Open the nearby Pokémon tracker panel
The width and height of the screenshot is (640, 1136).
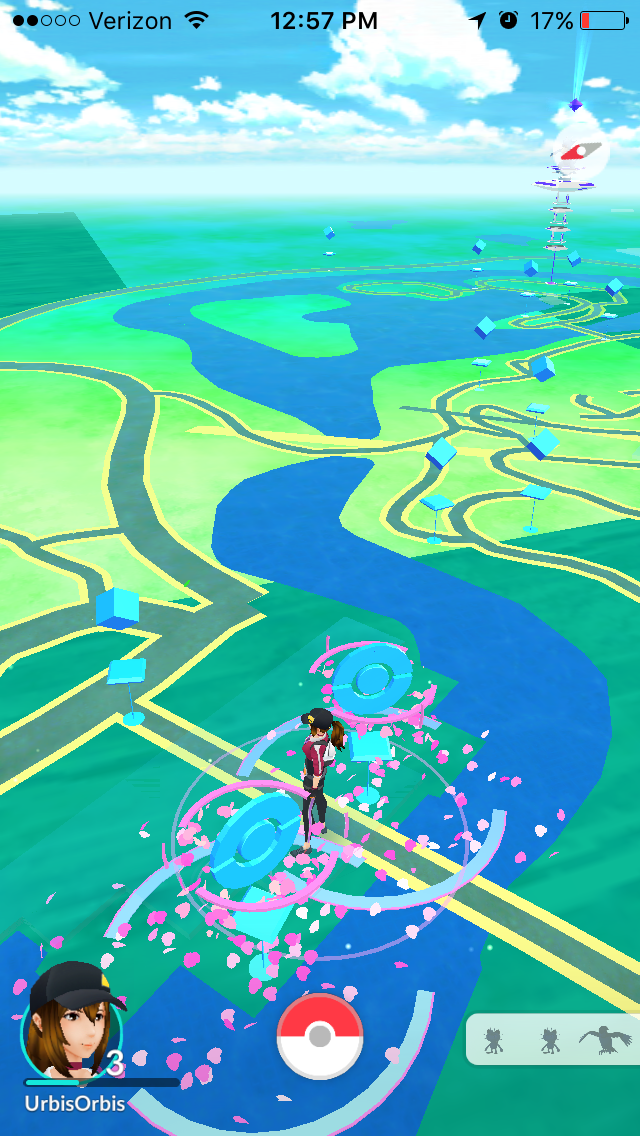pyautogui.click(x=553, y=1039)
